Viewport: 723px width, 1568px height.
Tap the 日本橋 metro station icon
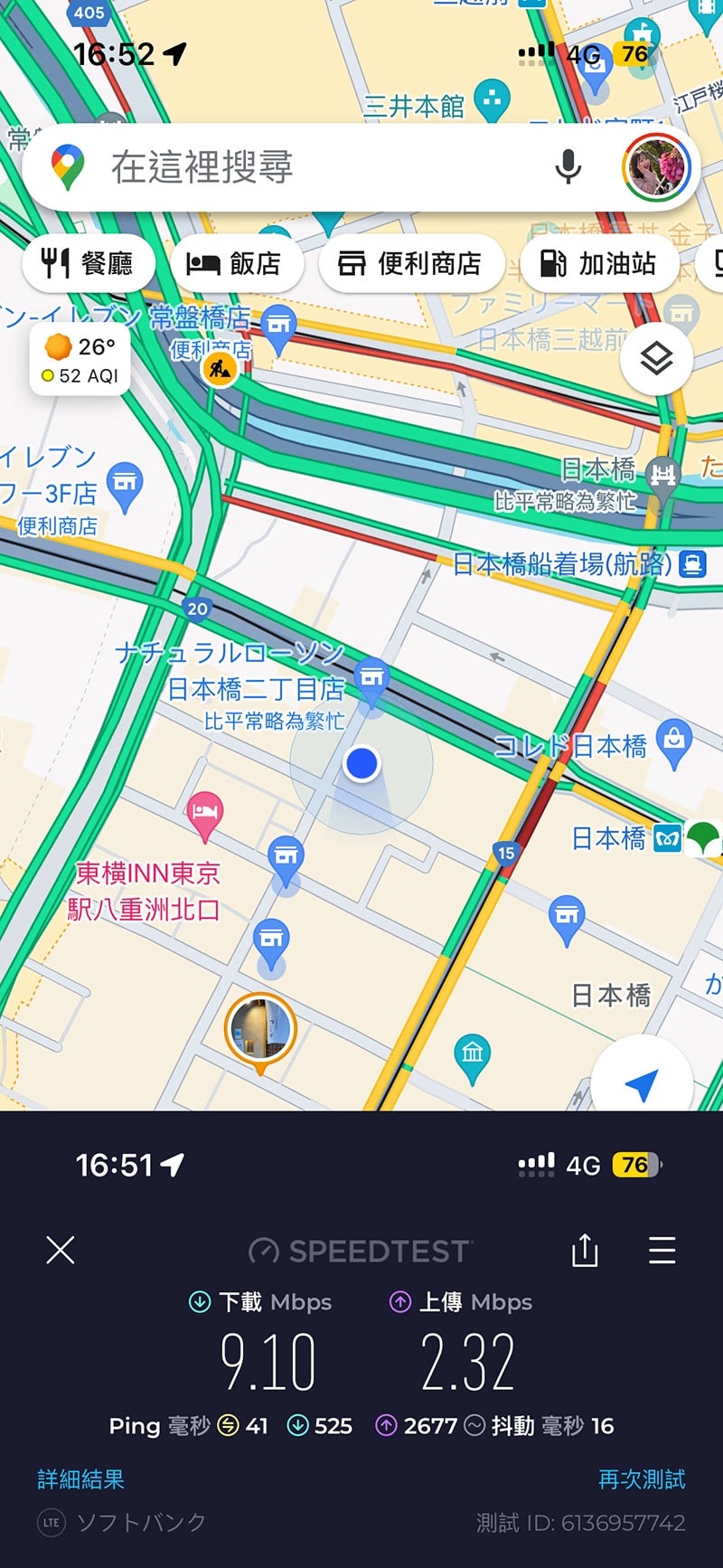pos(666,840)
